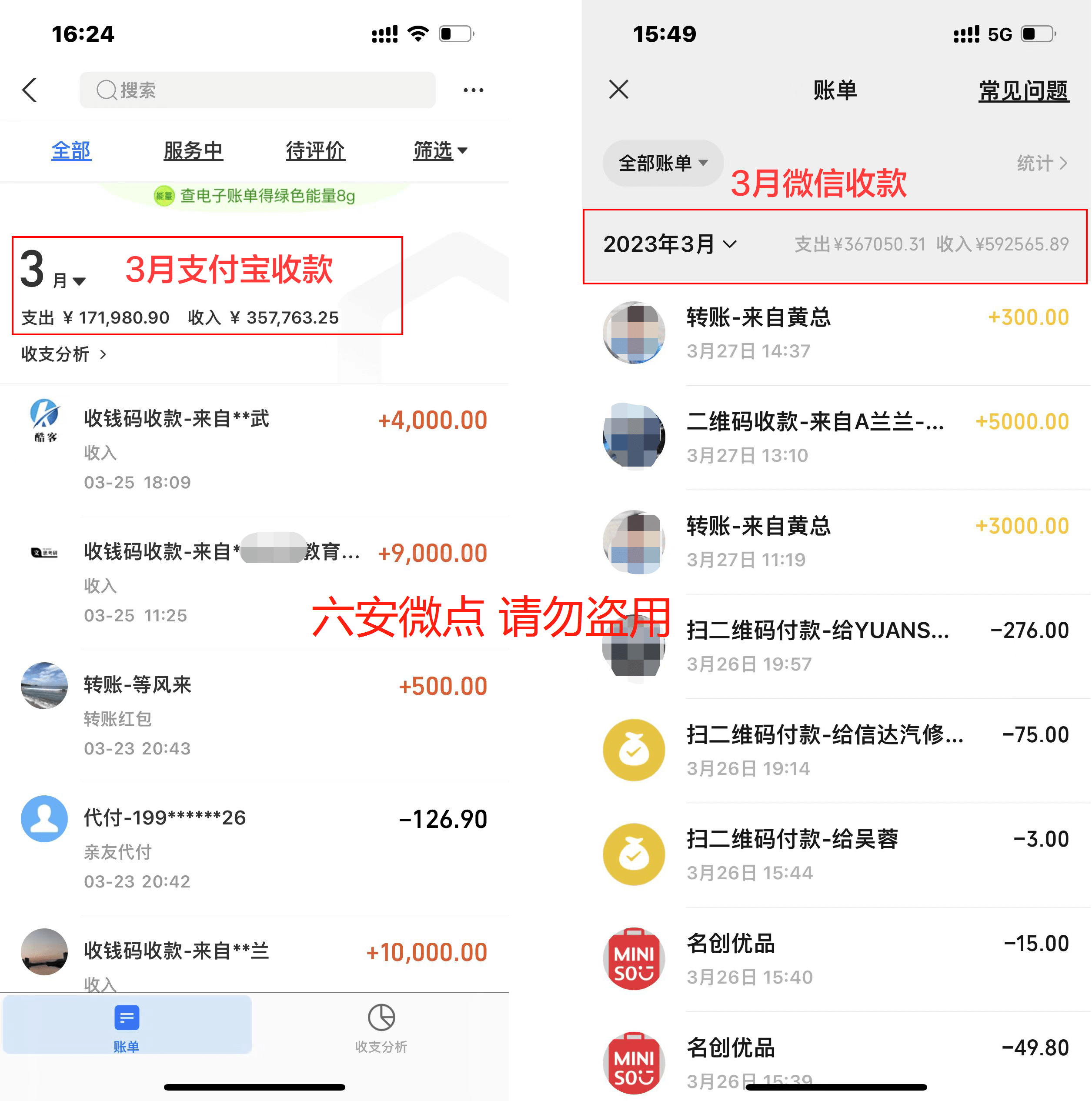Open the 全部账单 dropdown filter

(663, 163)
